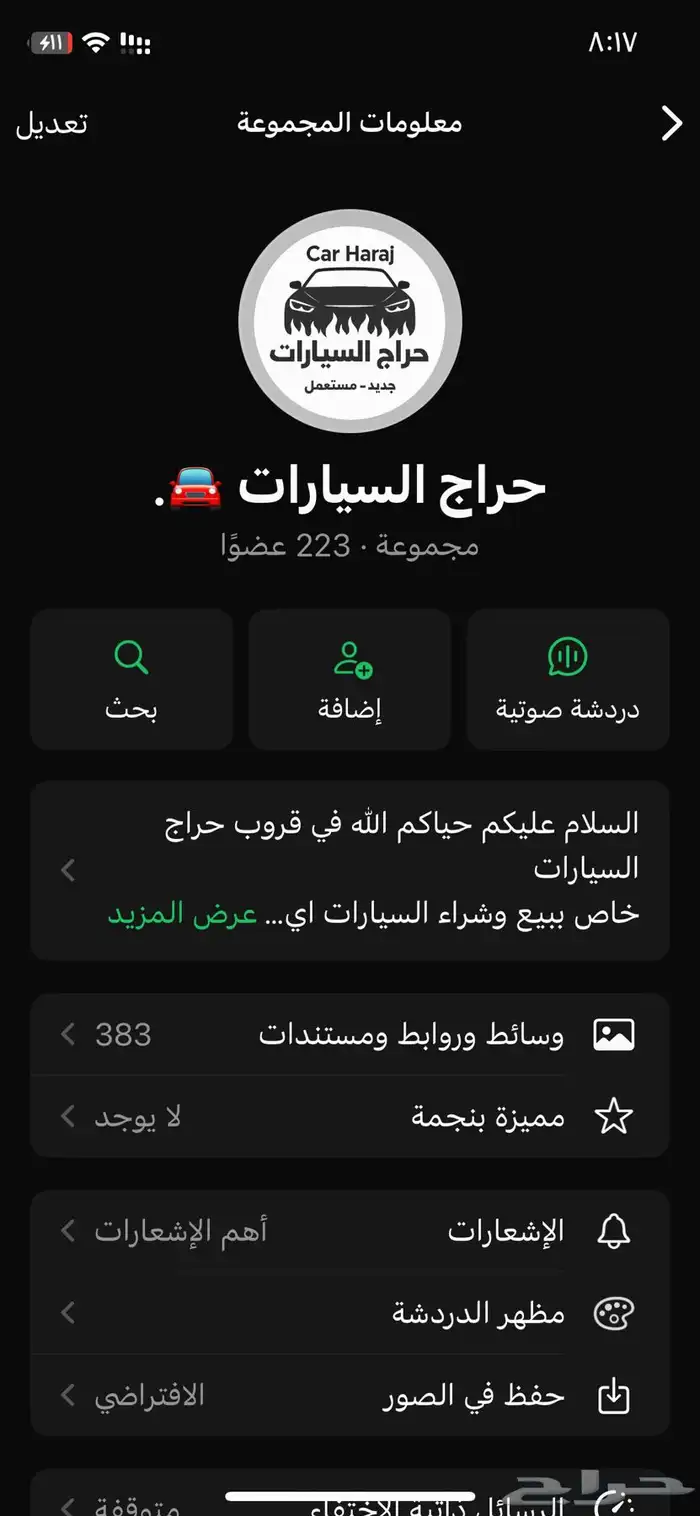Tap إضافة to add a member

350,680
